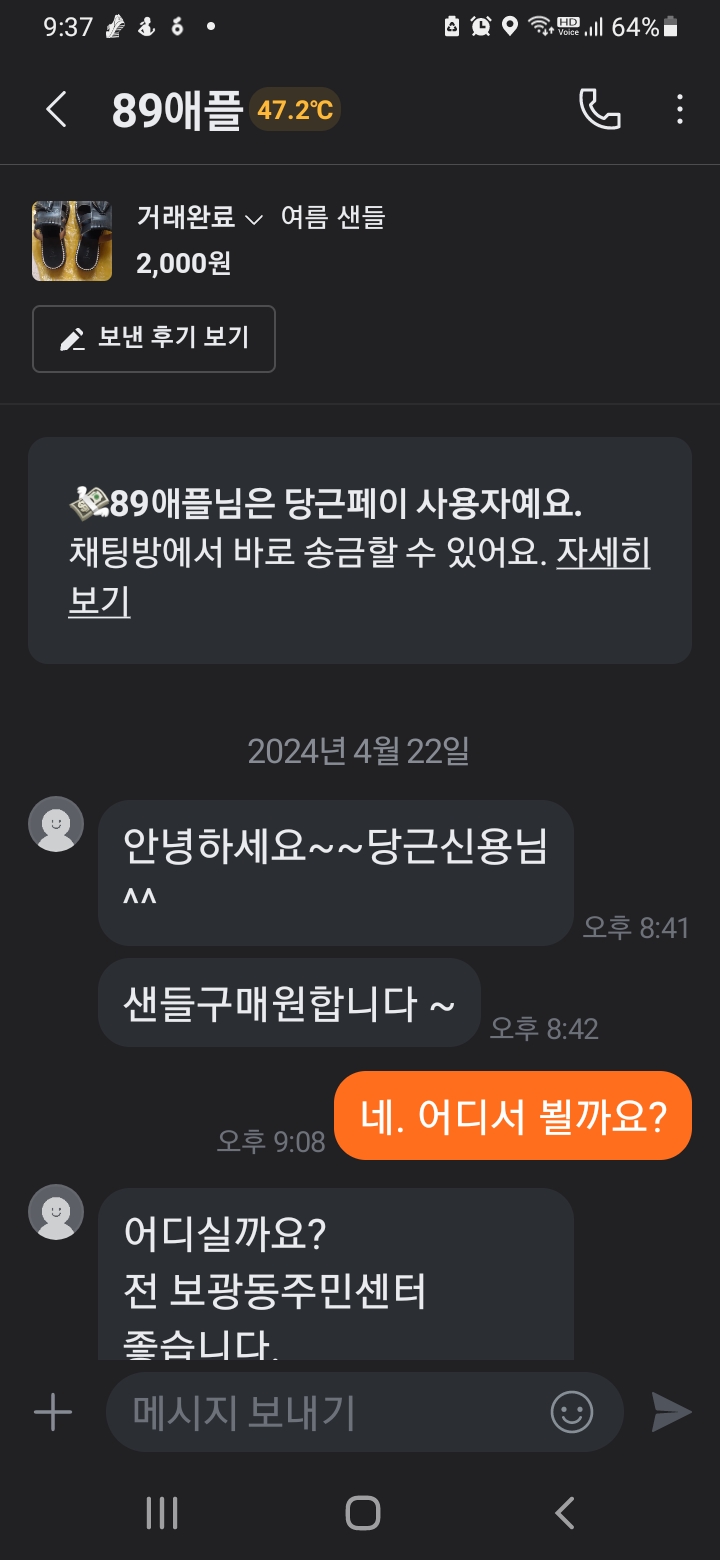The image size is (720, 1560).
Task: Tap 보낸 후기 보기 button
Action: coord(154,339)
